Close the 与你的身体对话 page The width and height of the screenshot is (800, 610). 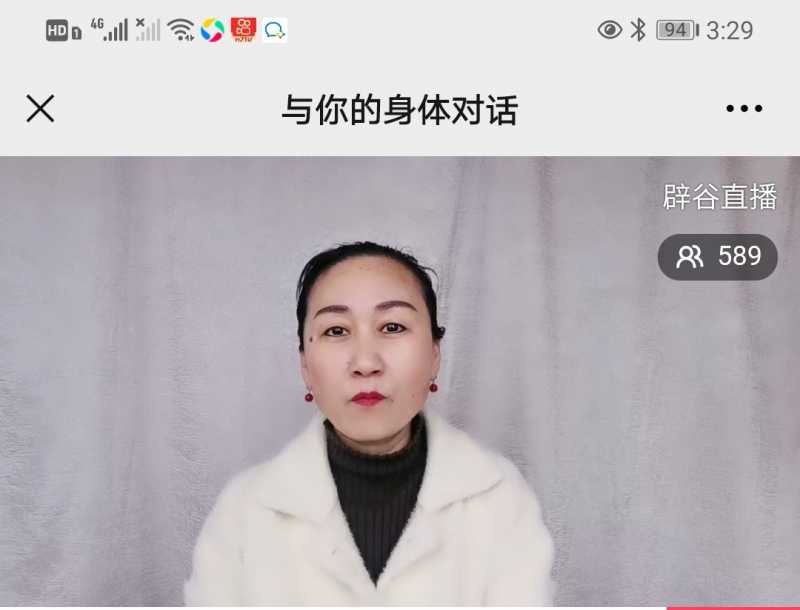click(40, 109)
